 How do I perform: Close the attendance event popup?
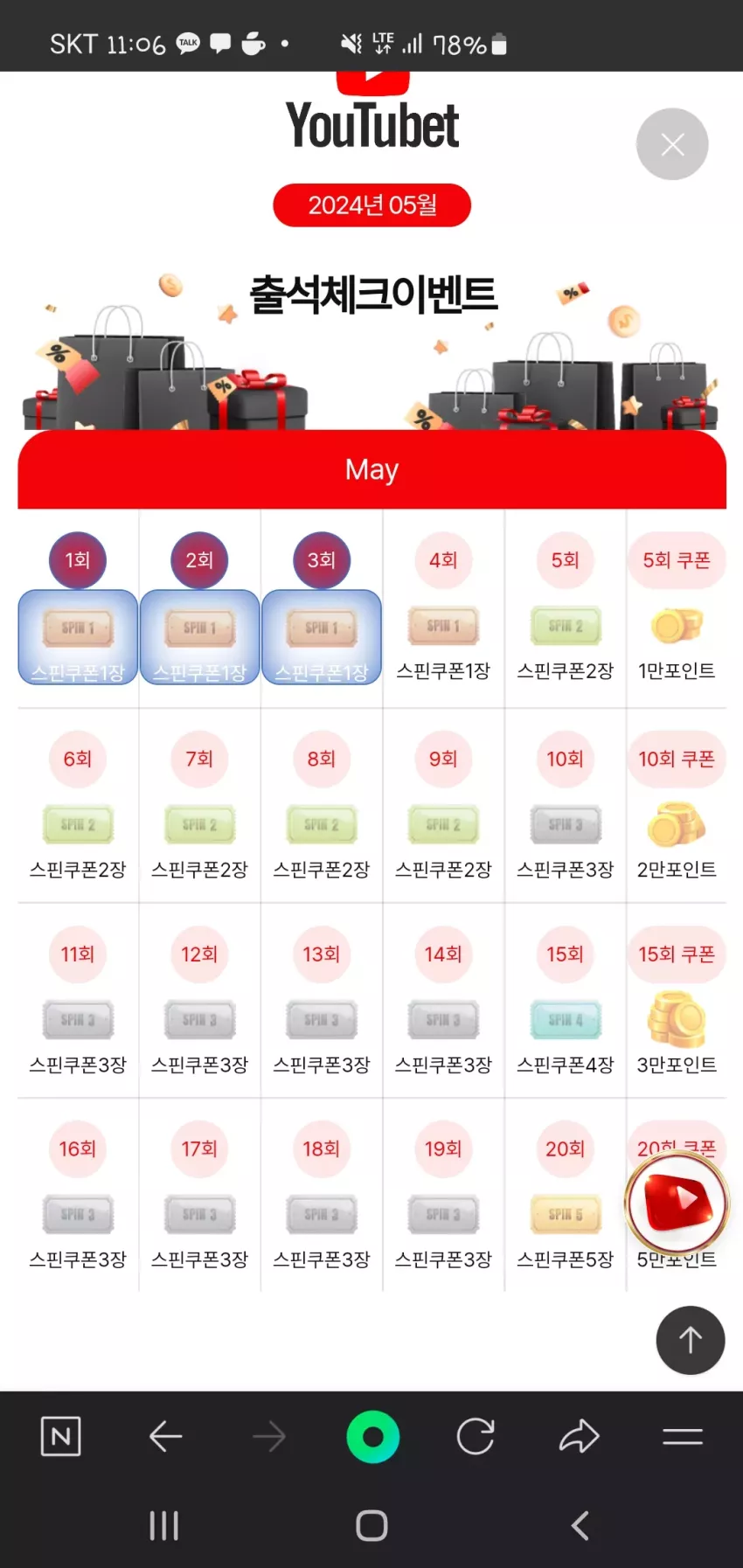pos(672,144)
